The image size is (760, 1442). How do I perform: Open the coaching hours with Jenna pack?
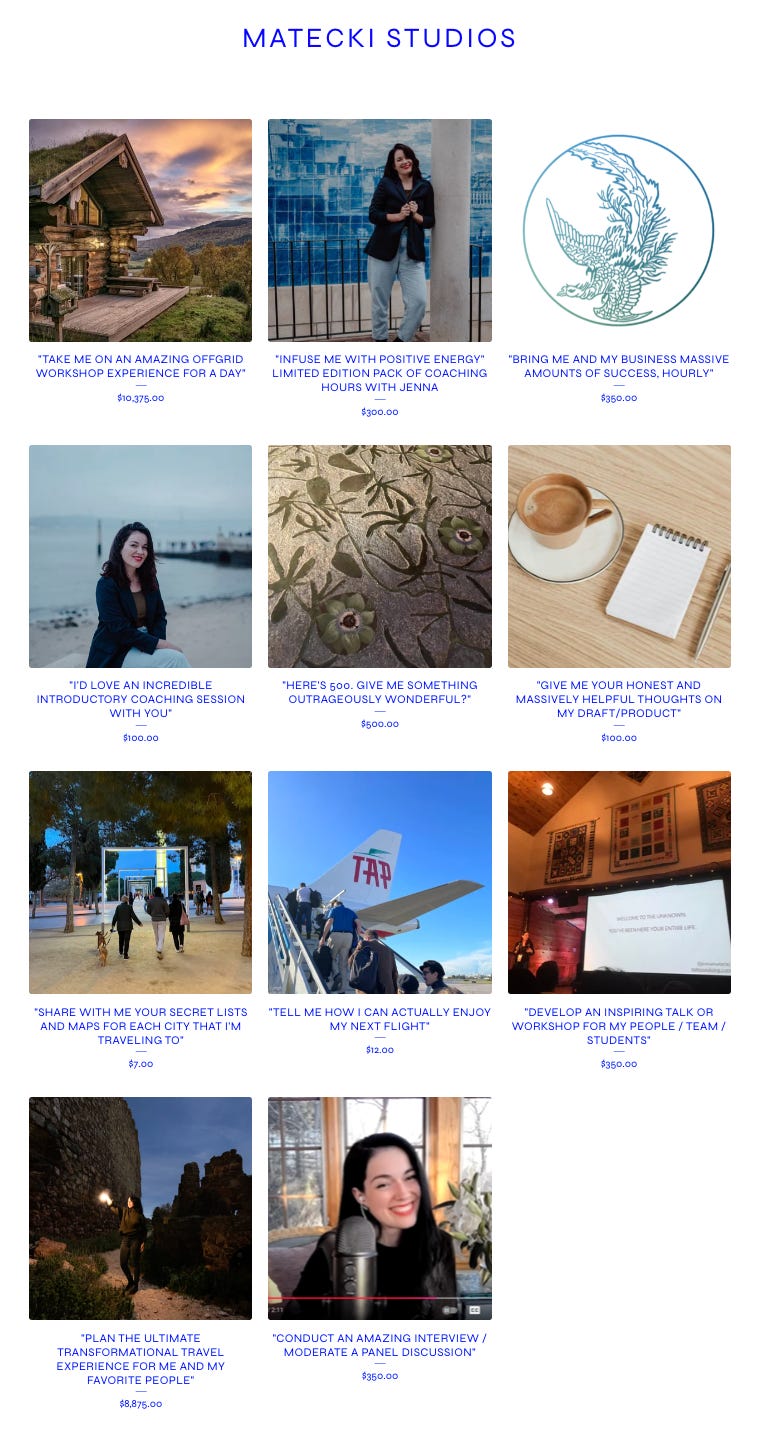379,231
